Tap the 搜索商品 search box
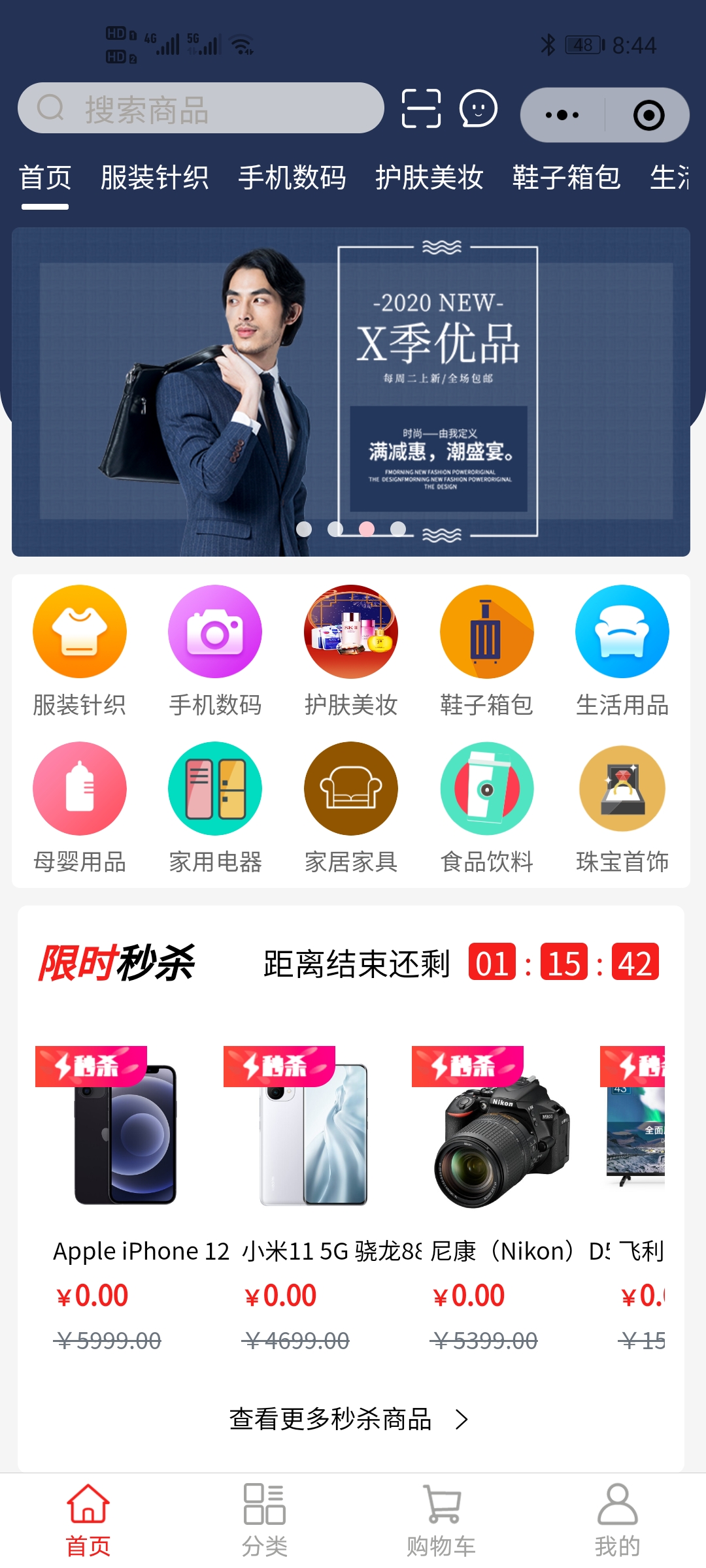This screenshot has height=1568, width=706. click(200, 108)
